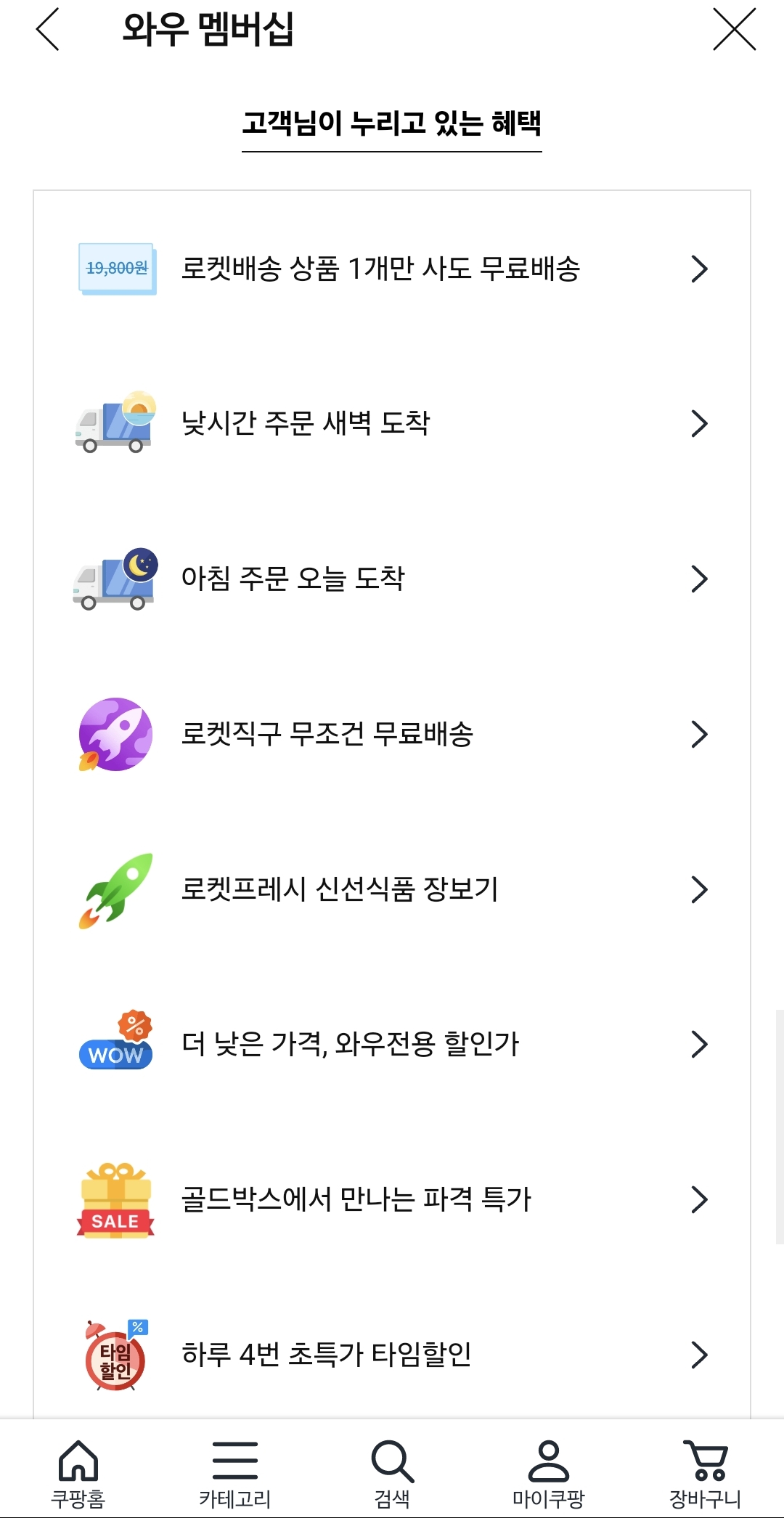Click the daytime delivery truck icon
This screenshot has width=784, height=1518.
pos(114,423)
